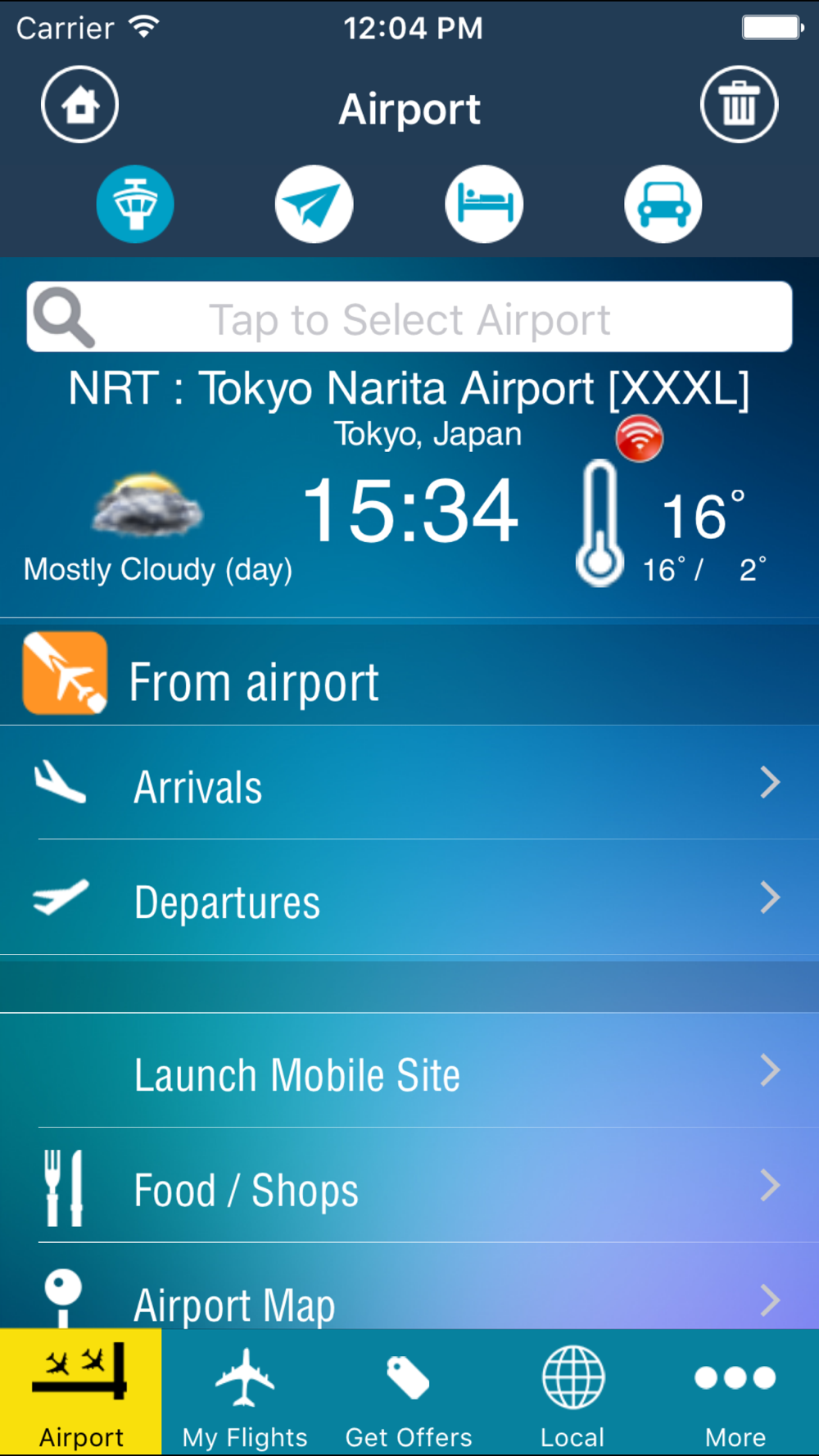Open Food / Shops

tap(409, 1186)
